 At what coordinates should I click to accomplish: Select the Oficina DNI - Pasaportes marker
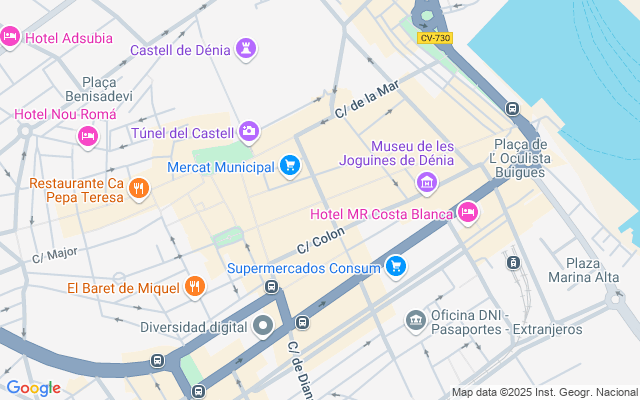pos(414,320)
